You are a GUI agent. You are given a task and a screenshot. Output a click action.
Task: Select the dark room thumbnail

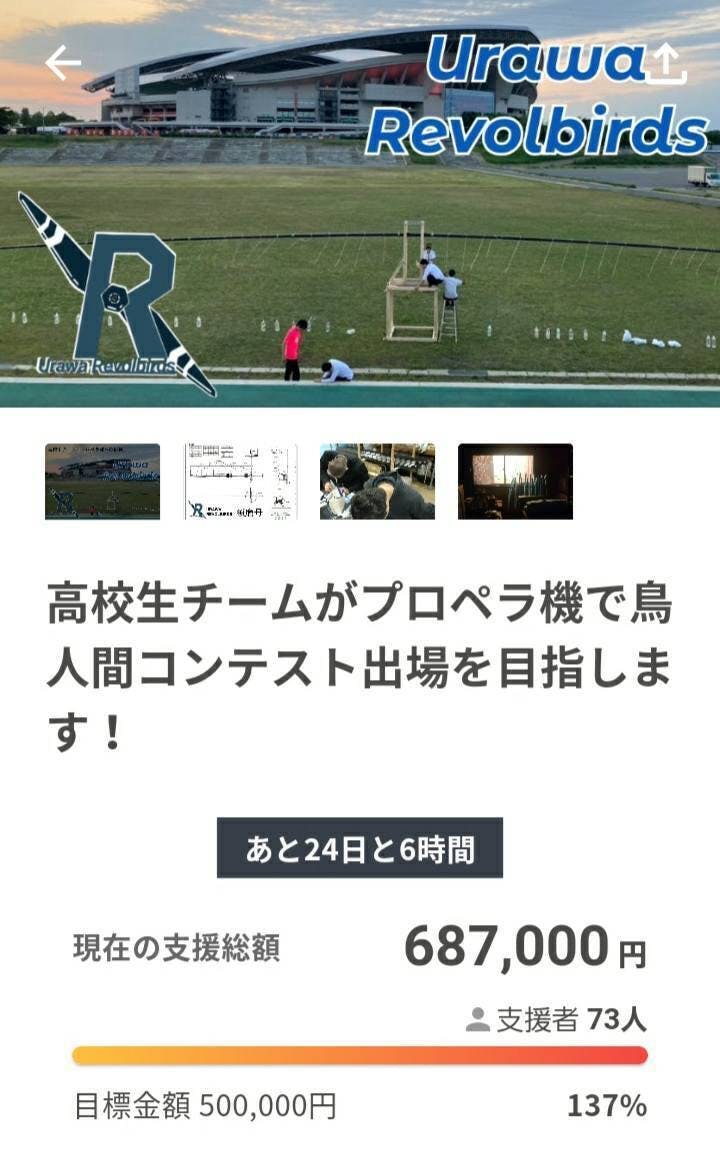515,481
